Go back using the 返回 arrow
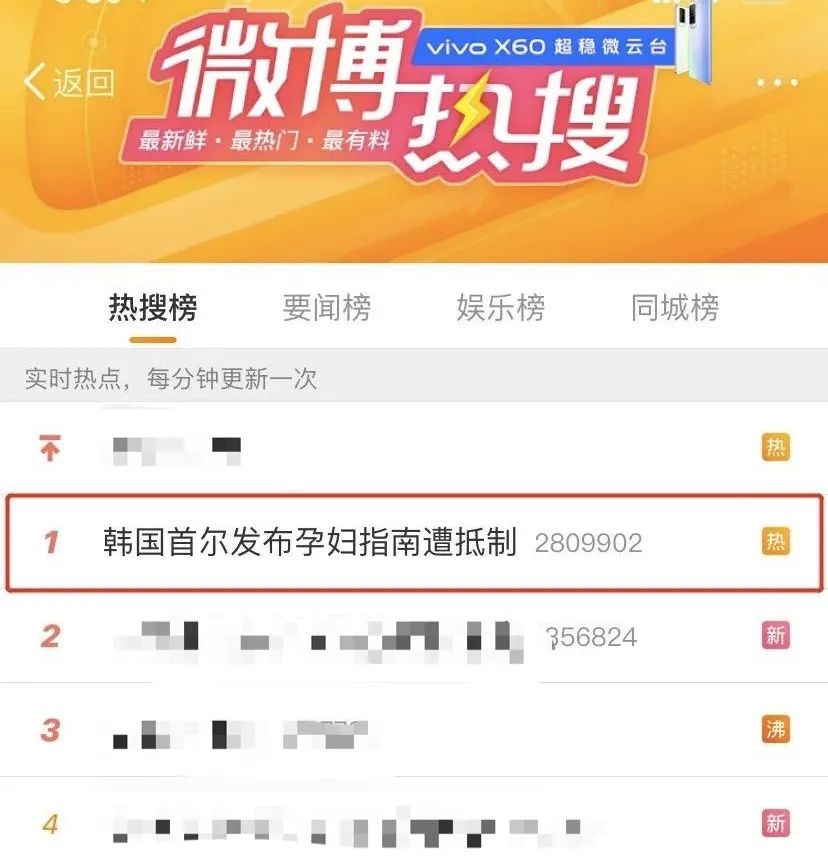The height and width of the screenshot is (868, 828). pos(68,83)
